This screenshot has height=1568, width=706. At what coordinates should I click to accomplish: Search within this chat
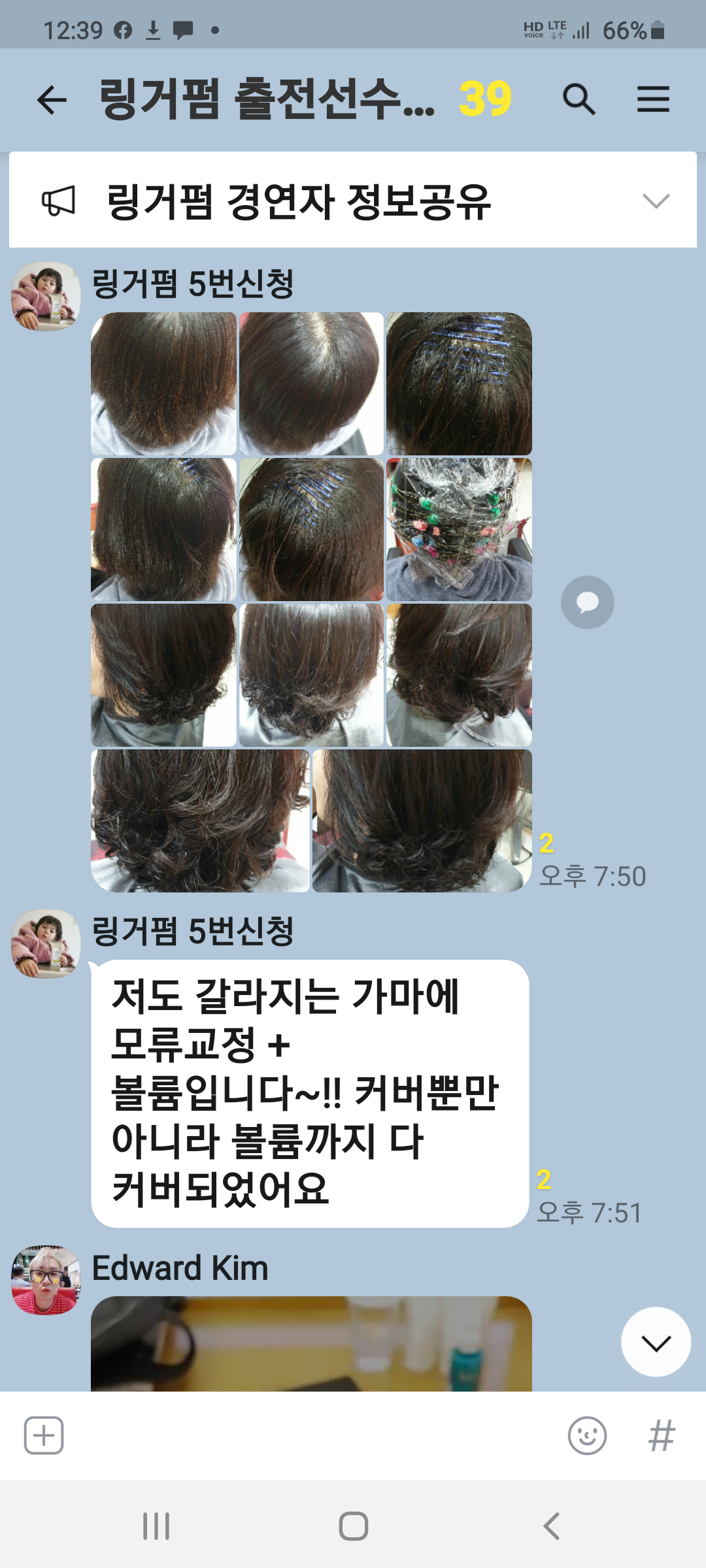(x=579, y=100)
